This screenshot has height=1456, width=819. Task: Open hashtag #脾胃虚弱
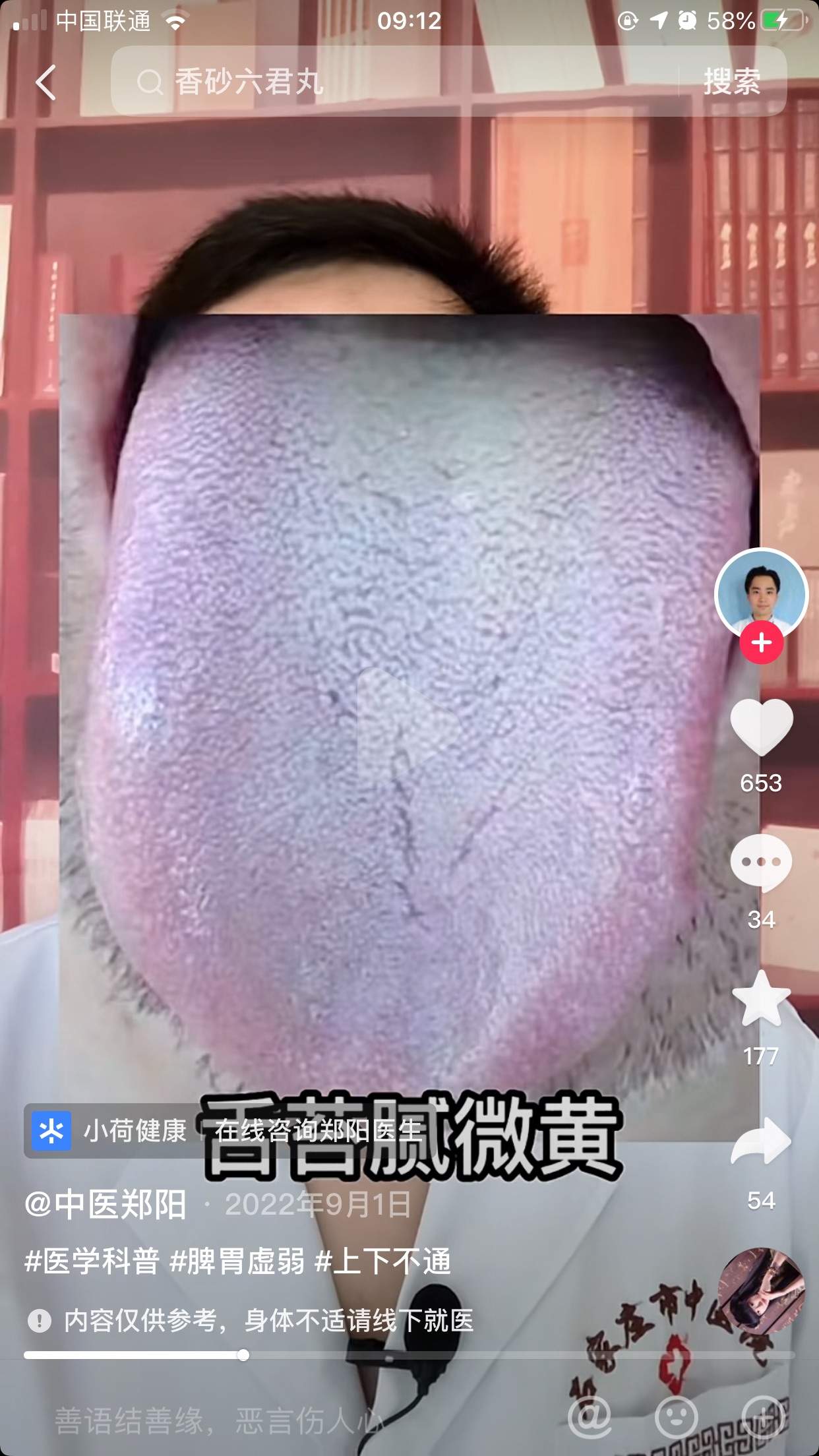(x=237, y=1261)
